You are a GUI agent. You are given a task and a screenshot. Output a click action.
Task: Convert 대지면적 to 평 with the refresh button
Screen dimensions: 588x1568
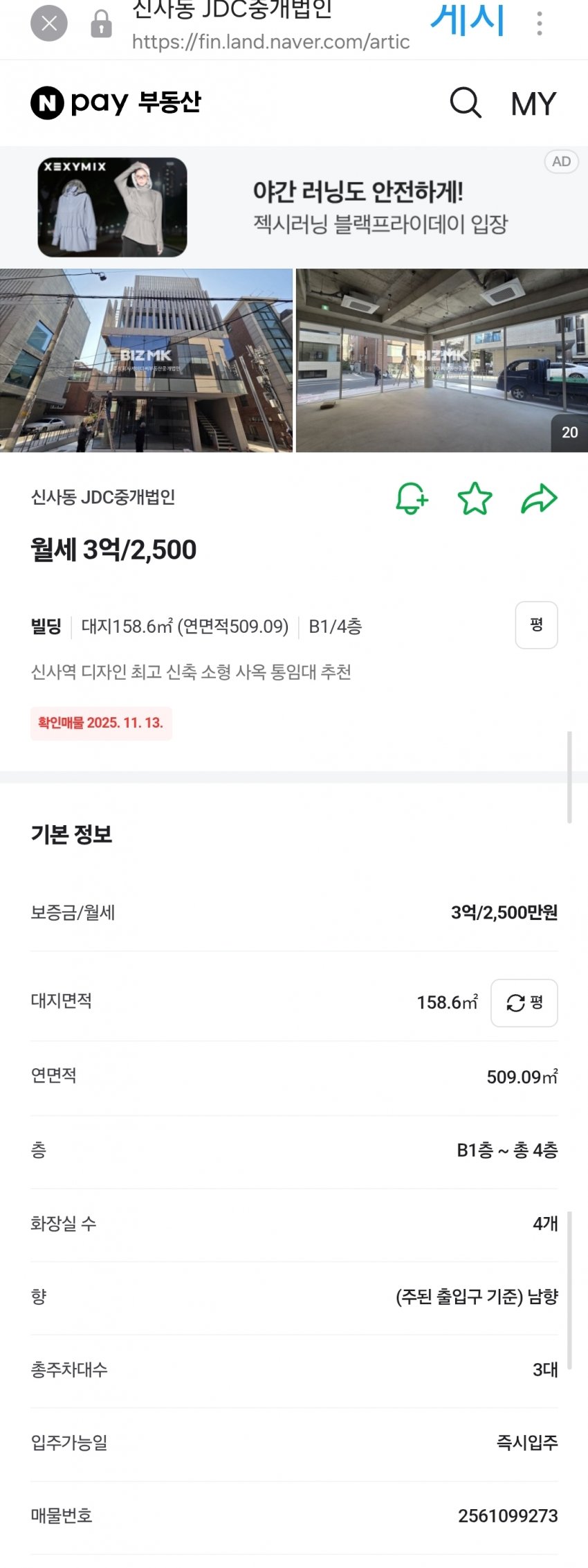click(524, 1002)
